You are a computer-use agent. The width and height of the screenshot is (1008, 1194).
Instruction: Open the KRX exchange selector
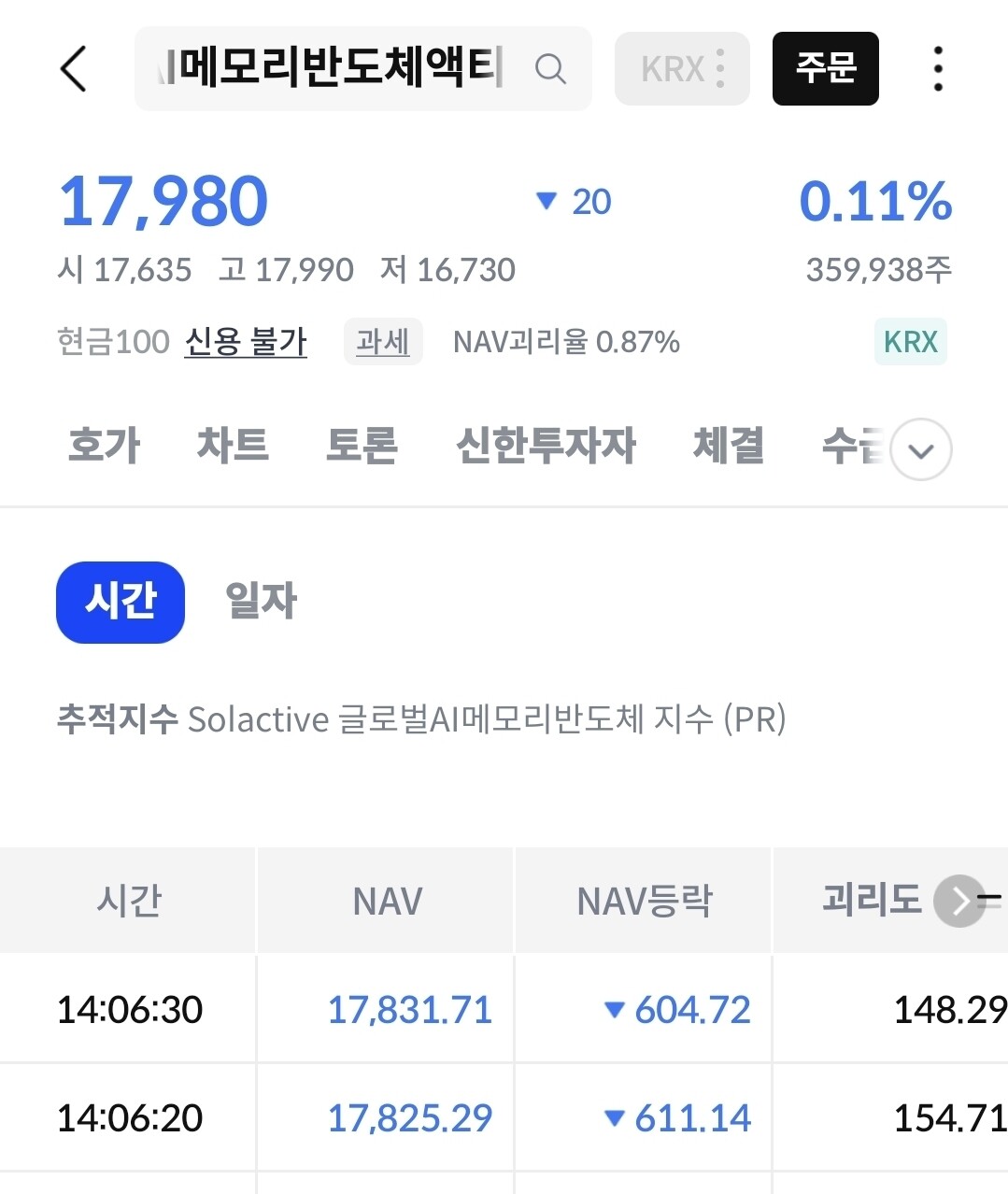click(682, 68)
